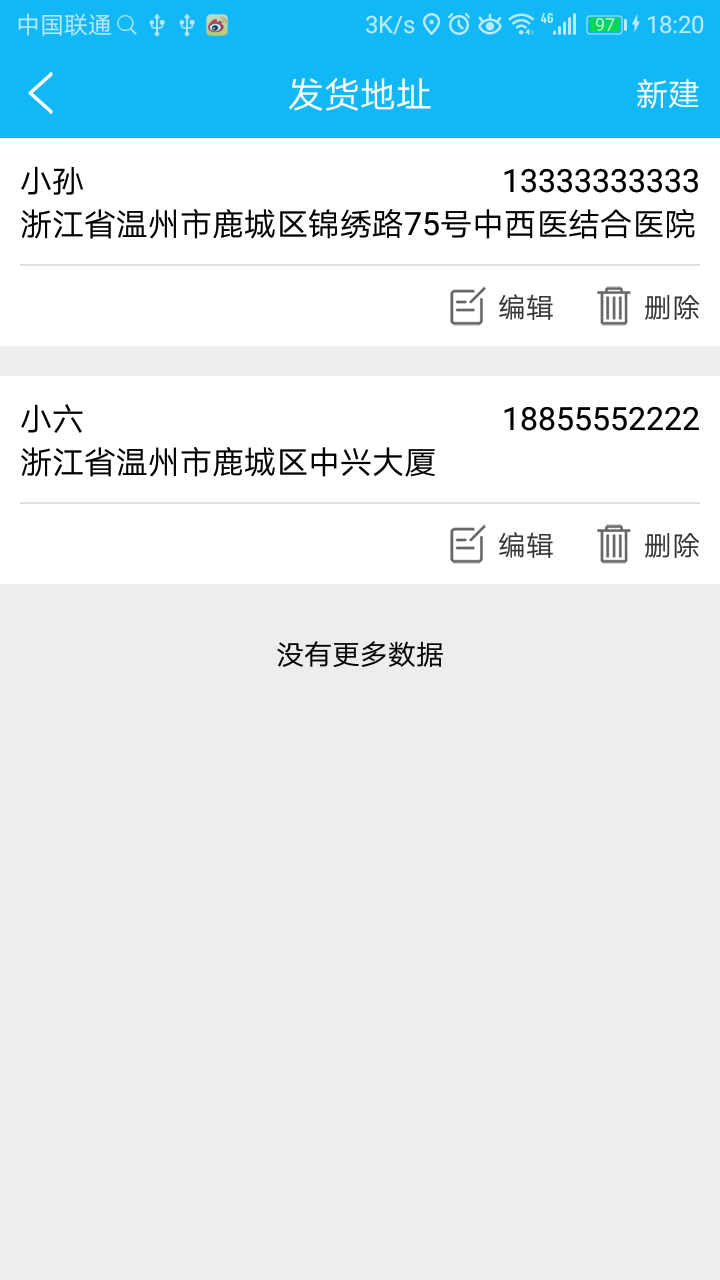Edit 小六's shipping address
Screen dimensions: 720x1280
tap(501, 545)
